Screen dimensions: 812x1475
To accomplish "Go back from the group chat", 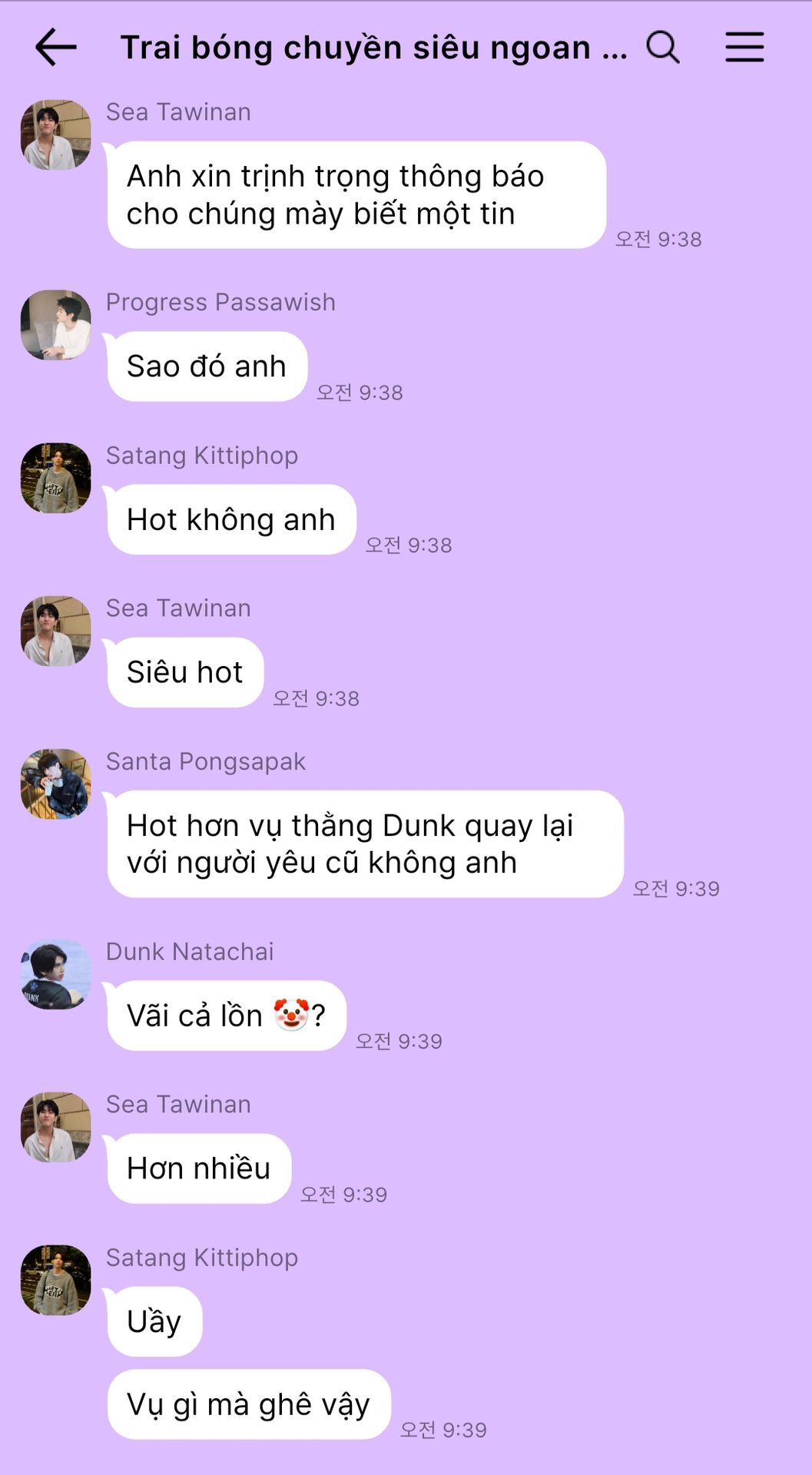I will [56, 47].
